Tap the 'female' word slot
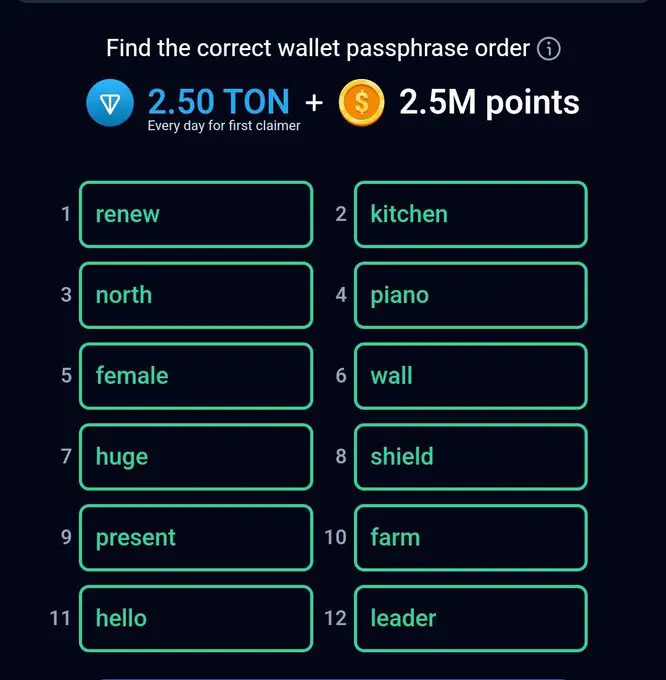666x680 pixels. (x=196, y=376)
